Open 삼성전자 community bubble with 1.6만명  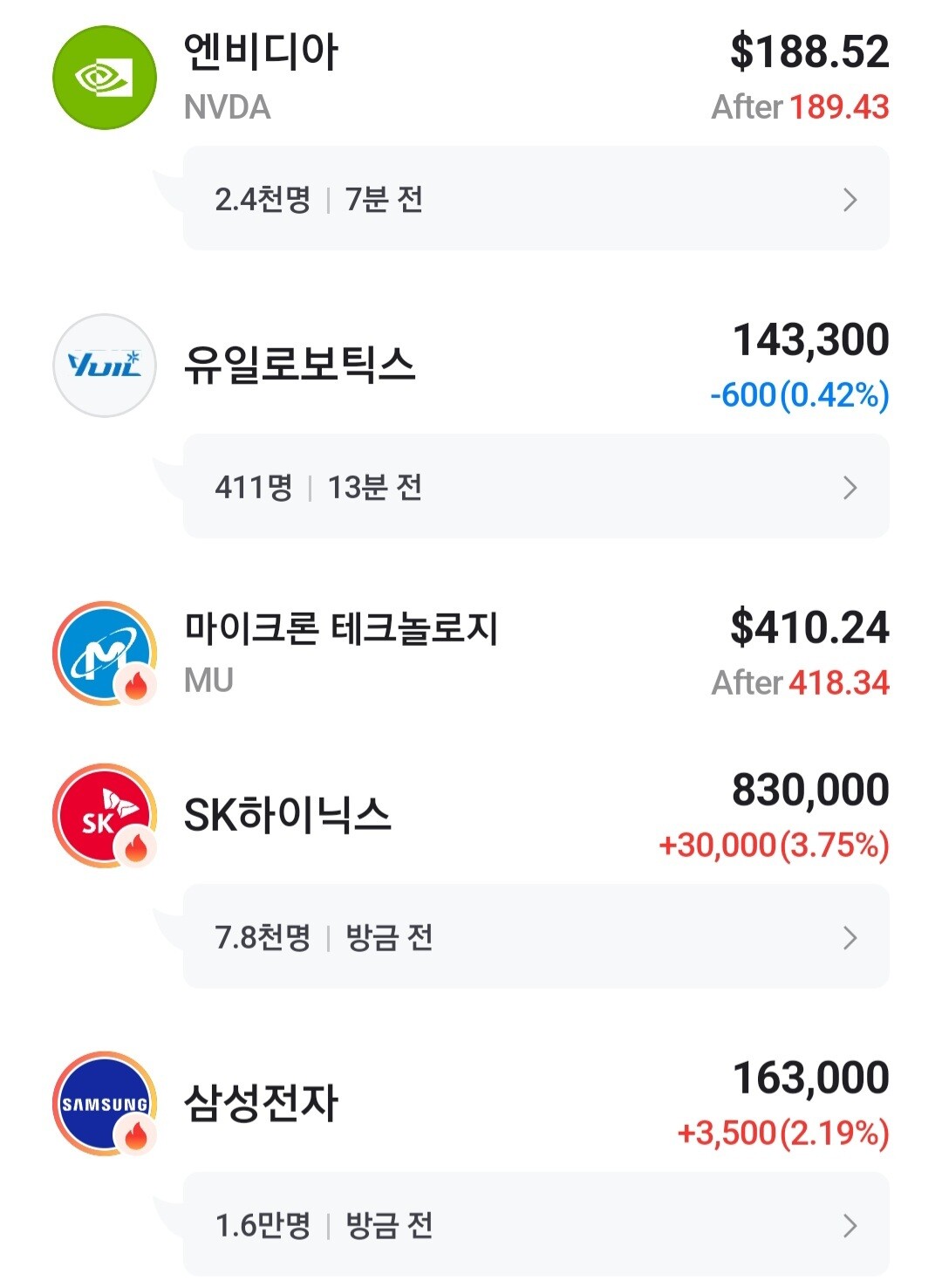click(536, 1225)
